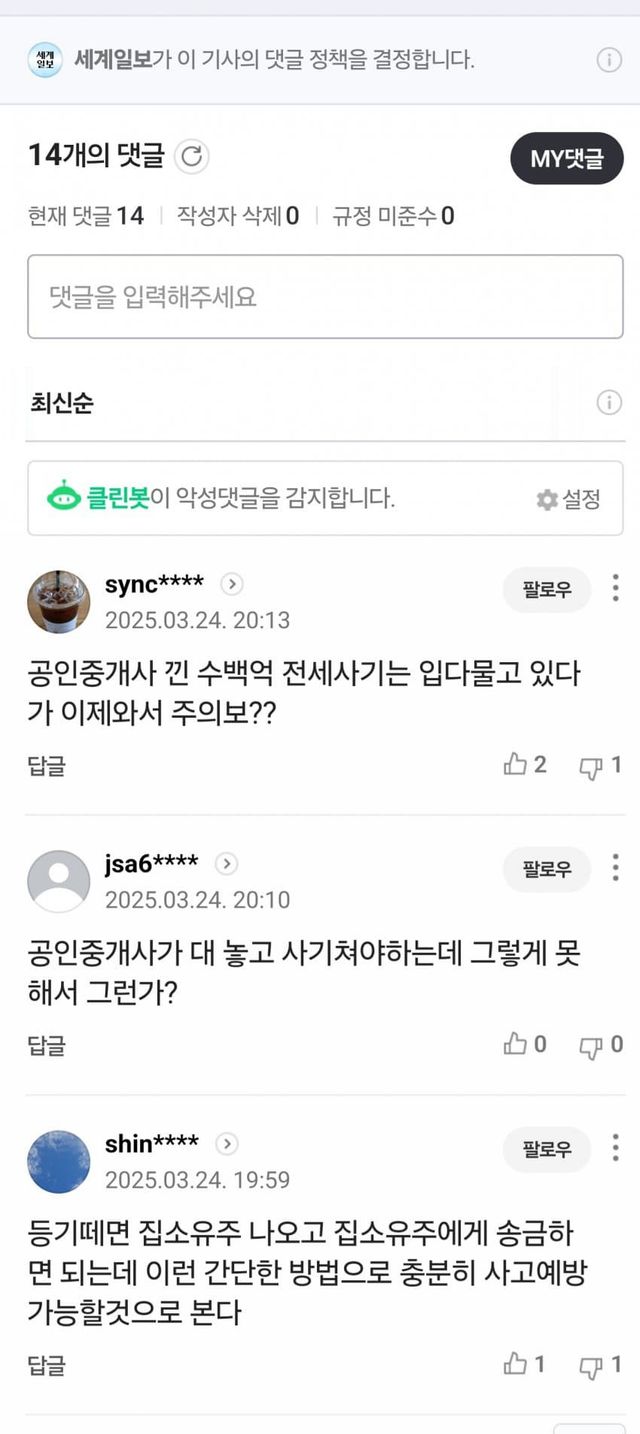This screenshot has width=640, height=1434.
Task: Open info about comment policy
Action: [x=609, y=60]
